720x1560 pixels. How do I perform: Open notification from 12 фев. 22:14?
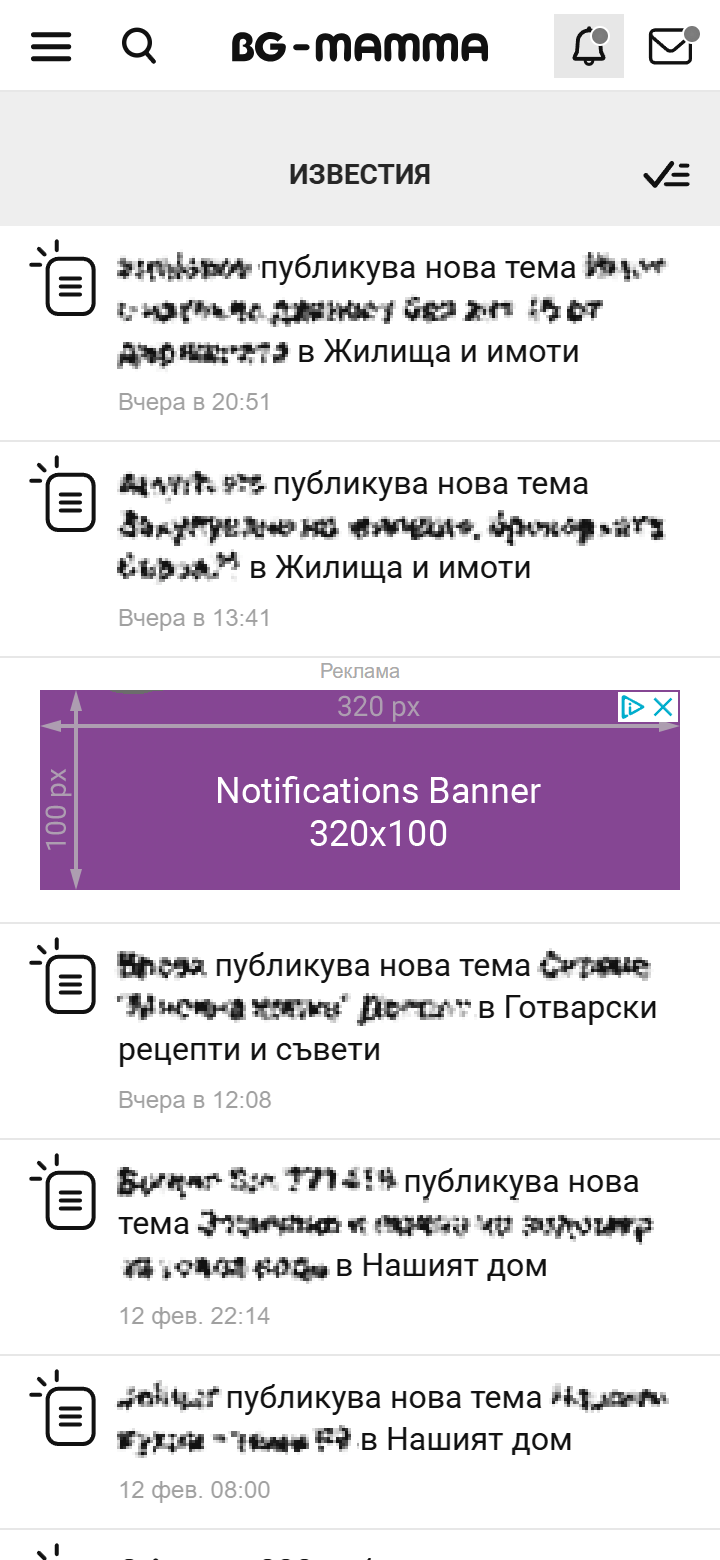click(x=360, y=1247)
